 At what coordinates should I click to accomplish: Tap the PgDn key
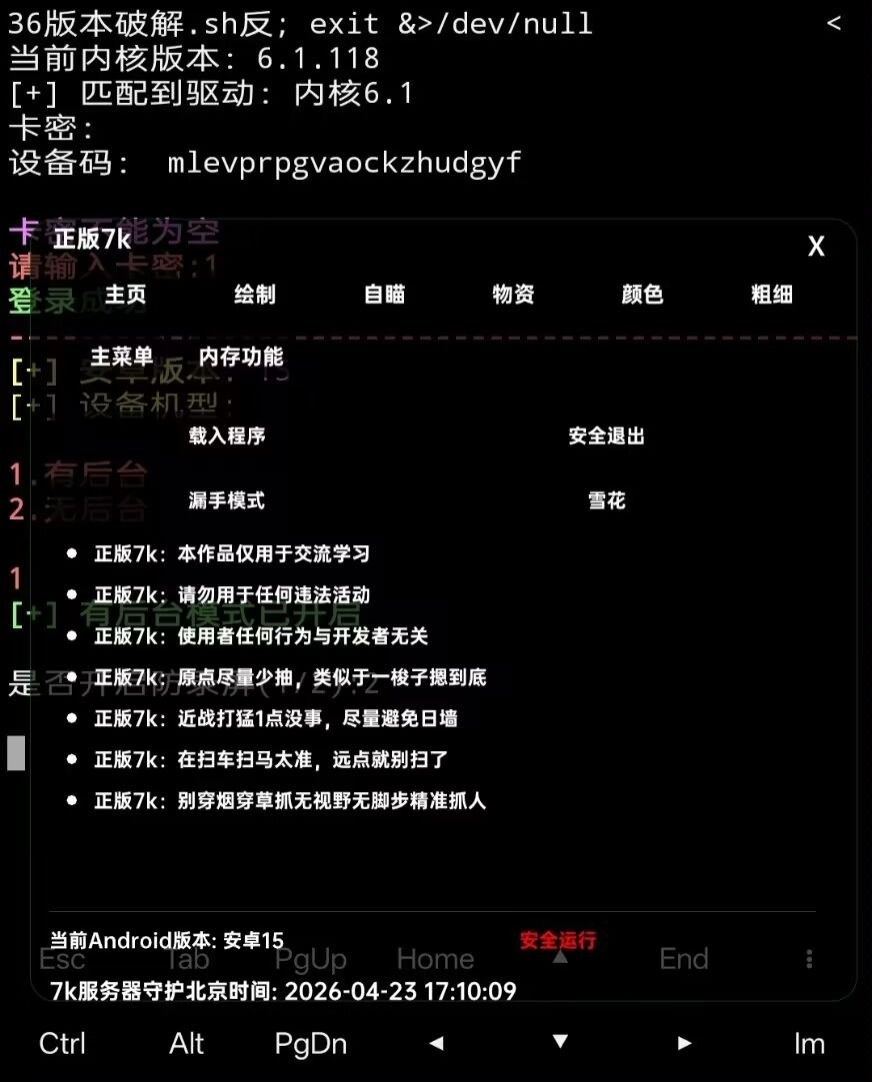(x=311, y=1043)
